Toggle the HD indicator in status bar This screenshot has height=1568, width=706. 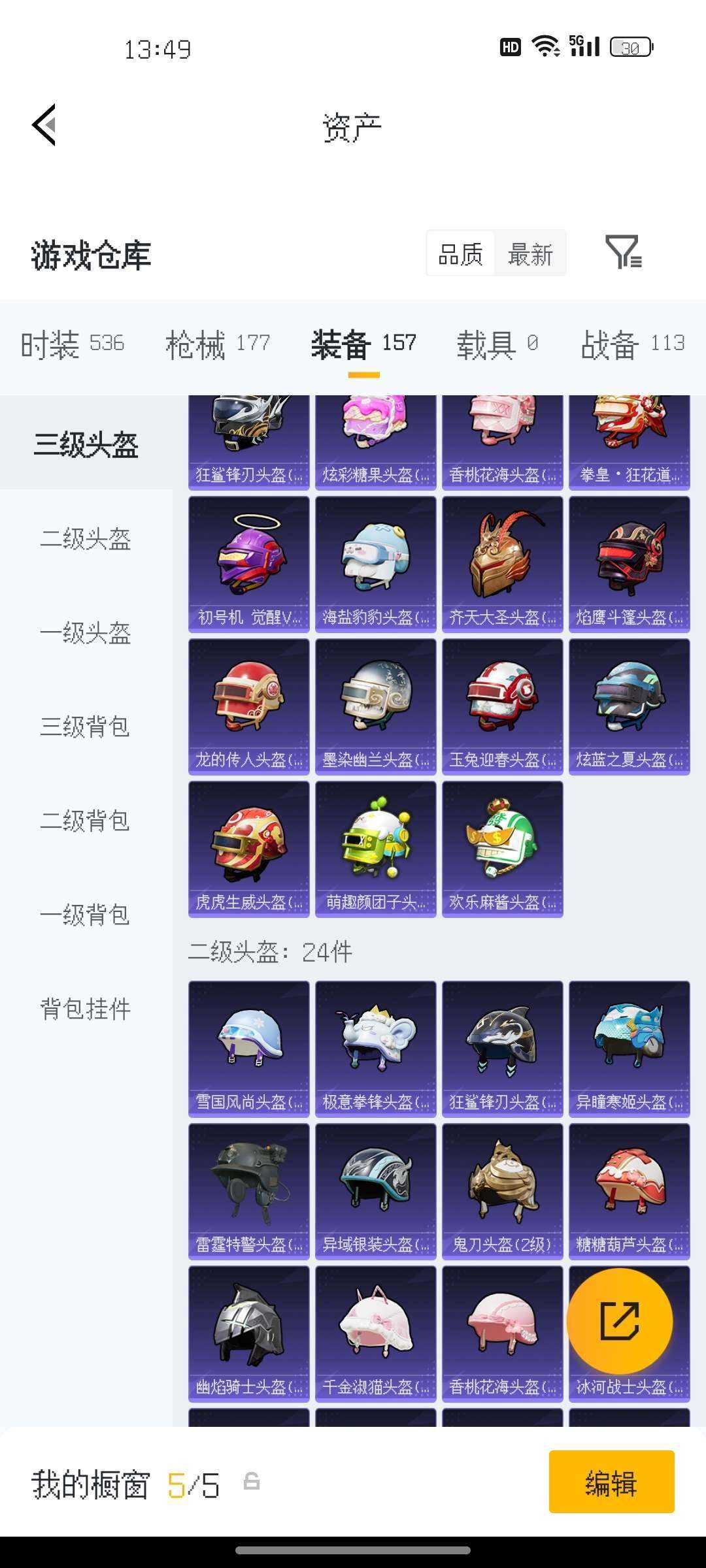pos(509,47)
